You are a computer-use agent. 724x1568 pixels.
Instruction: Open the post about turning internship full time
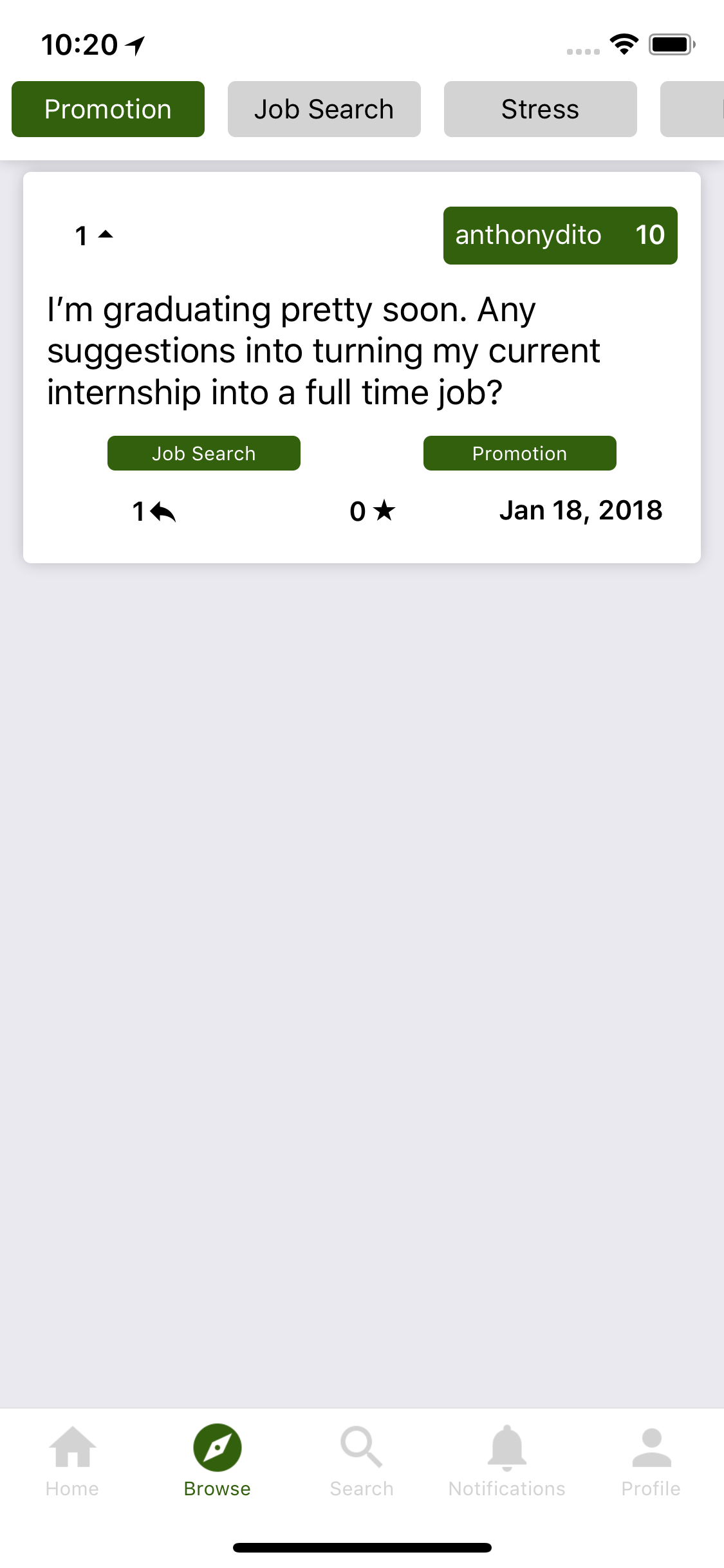324,351
